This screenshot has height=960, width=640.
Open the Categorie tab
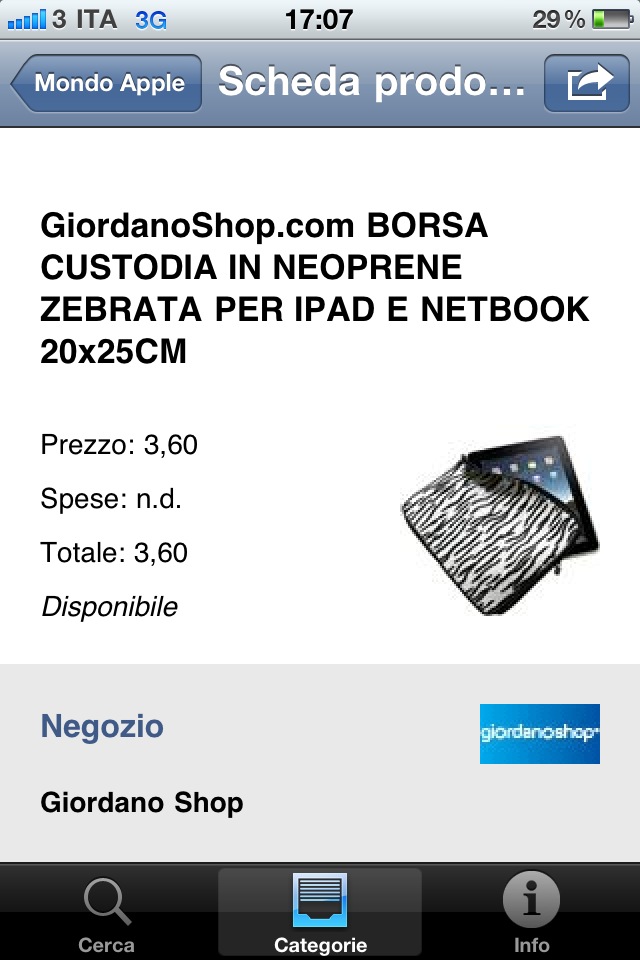[320, 913]
